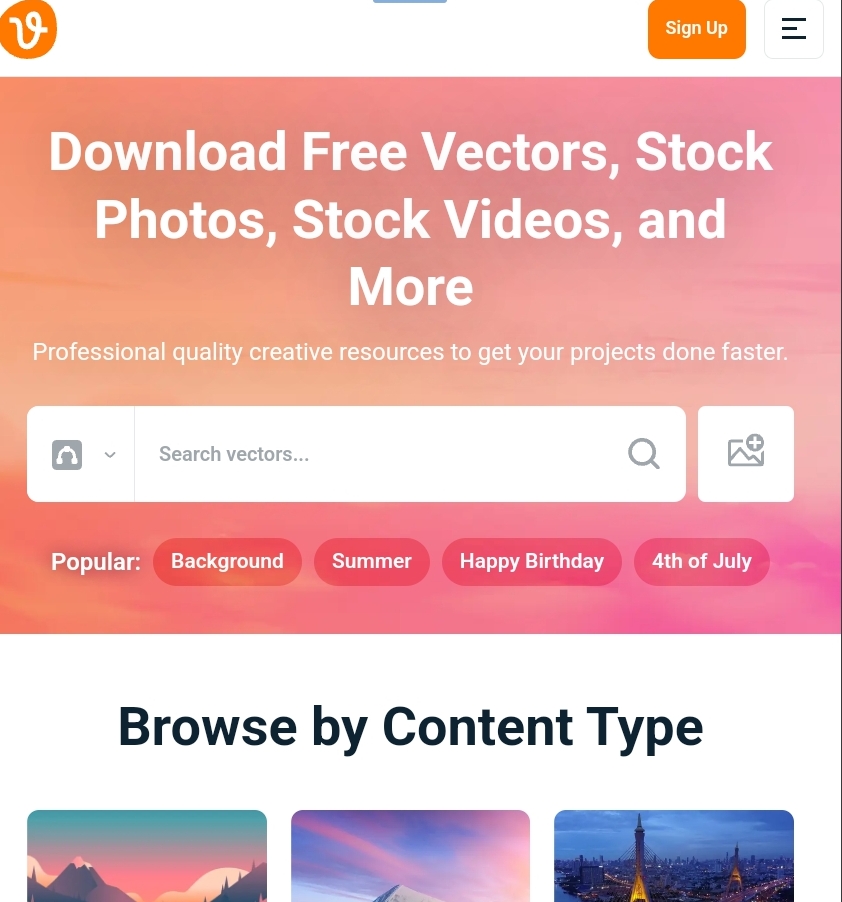
Task: Select the Happy Birthday popular tag
Action: point(531,561)
